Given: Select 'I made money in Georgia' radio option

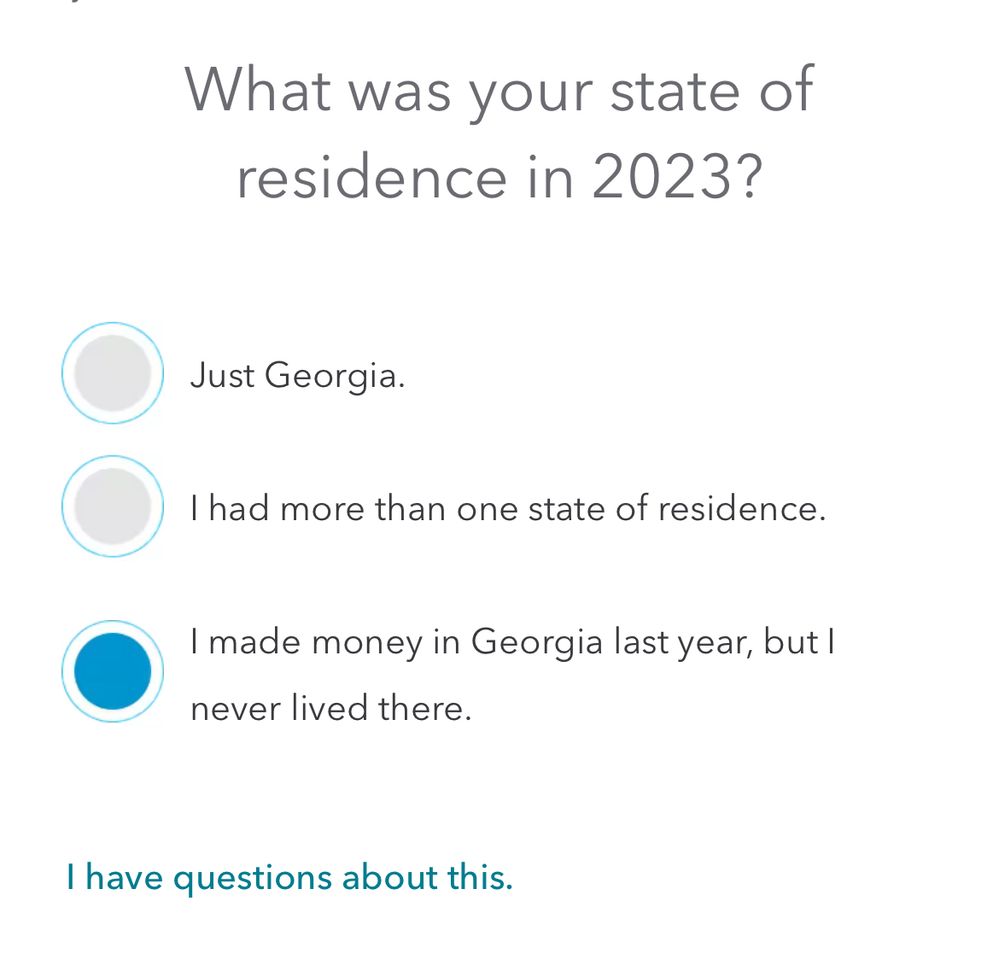Looking at the screenshot, I should coord(112,671).
